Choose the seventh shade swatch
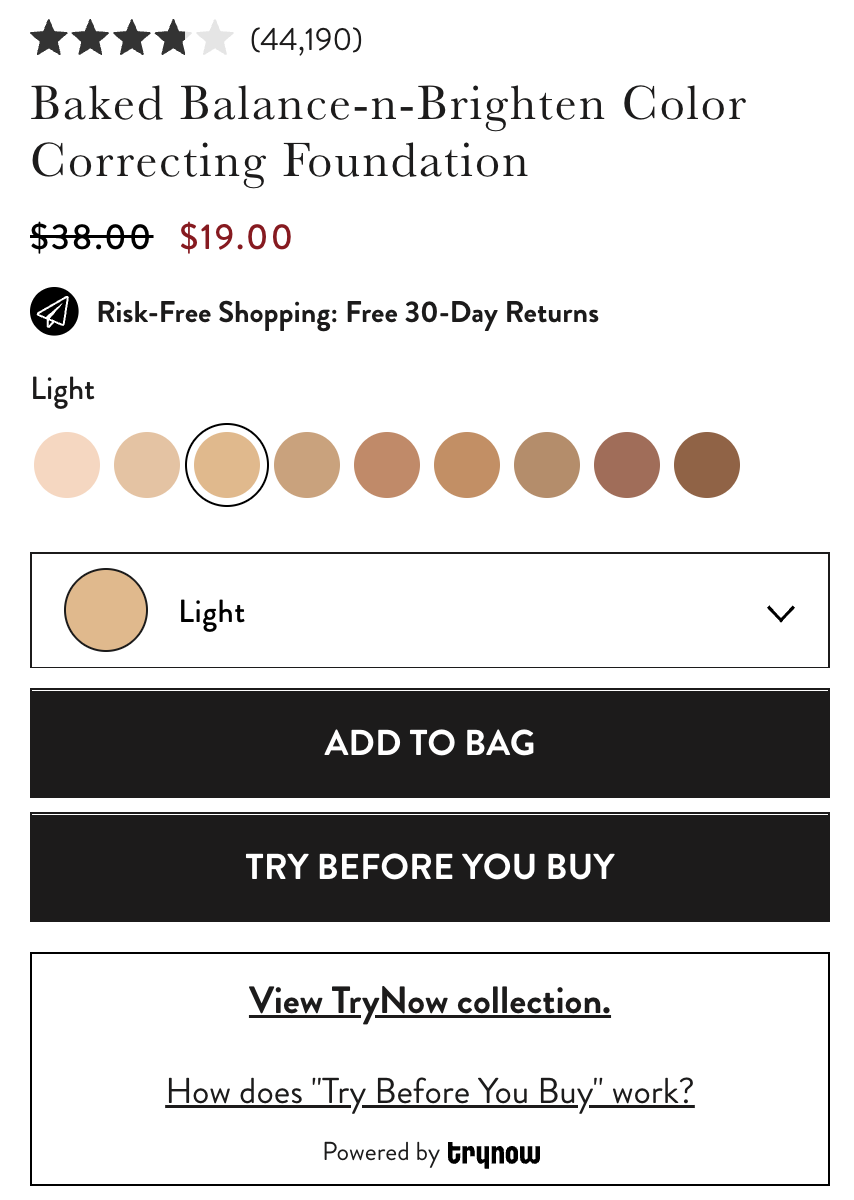 tap(547, 465)
